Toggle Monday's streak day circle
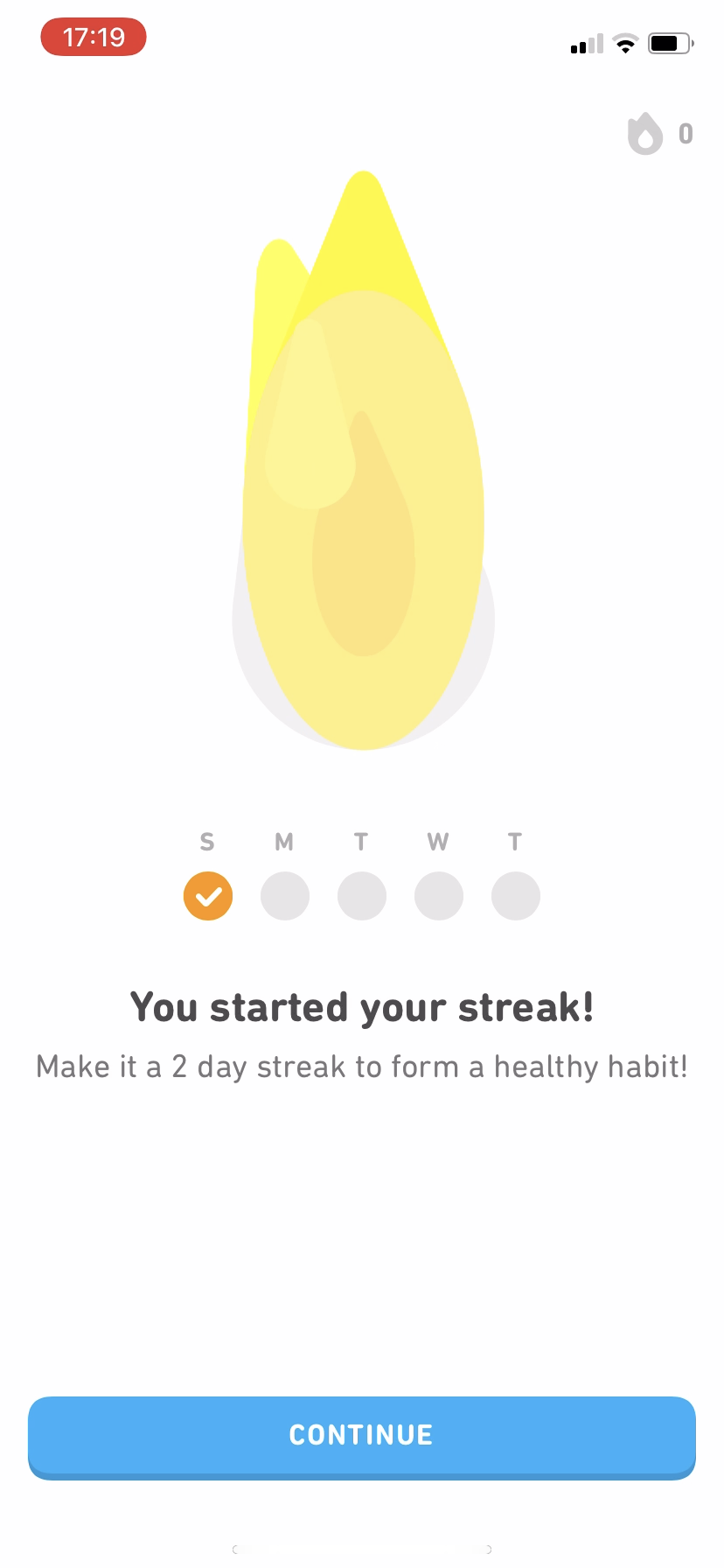The height and width of the screenshot is (1568, 724). click(284, 895)
